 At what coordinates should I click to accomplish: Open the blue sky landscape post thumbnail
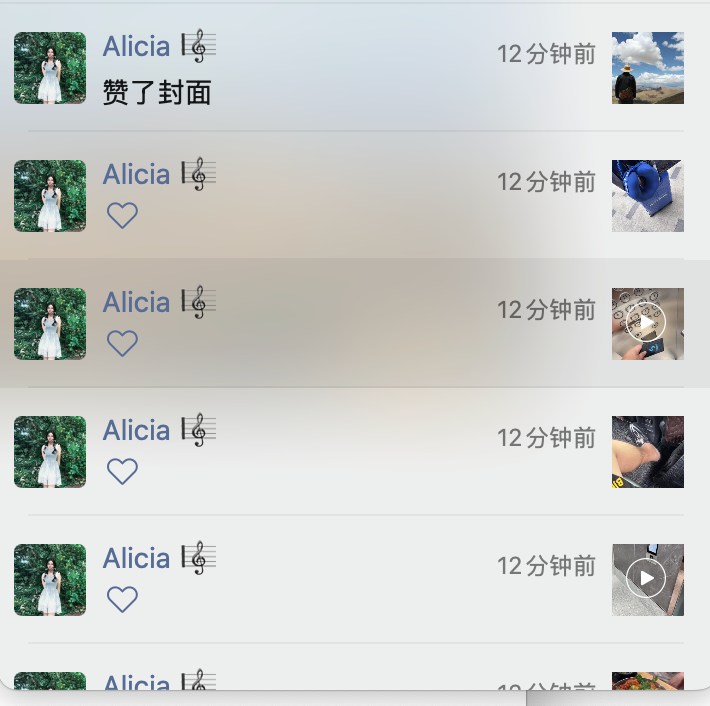(647, 68)
